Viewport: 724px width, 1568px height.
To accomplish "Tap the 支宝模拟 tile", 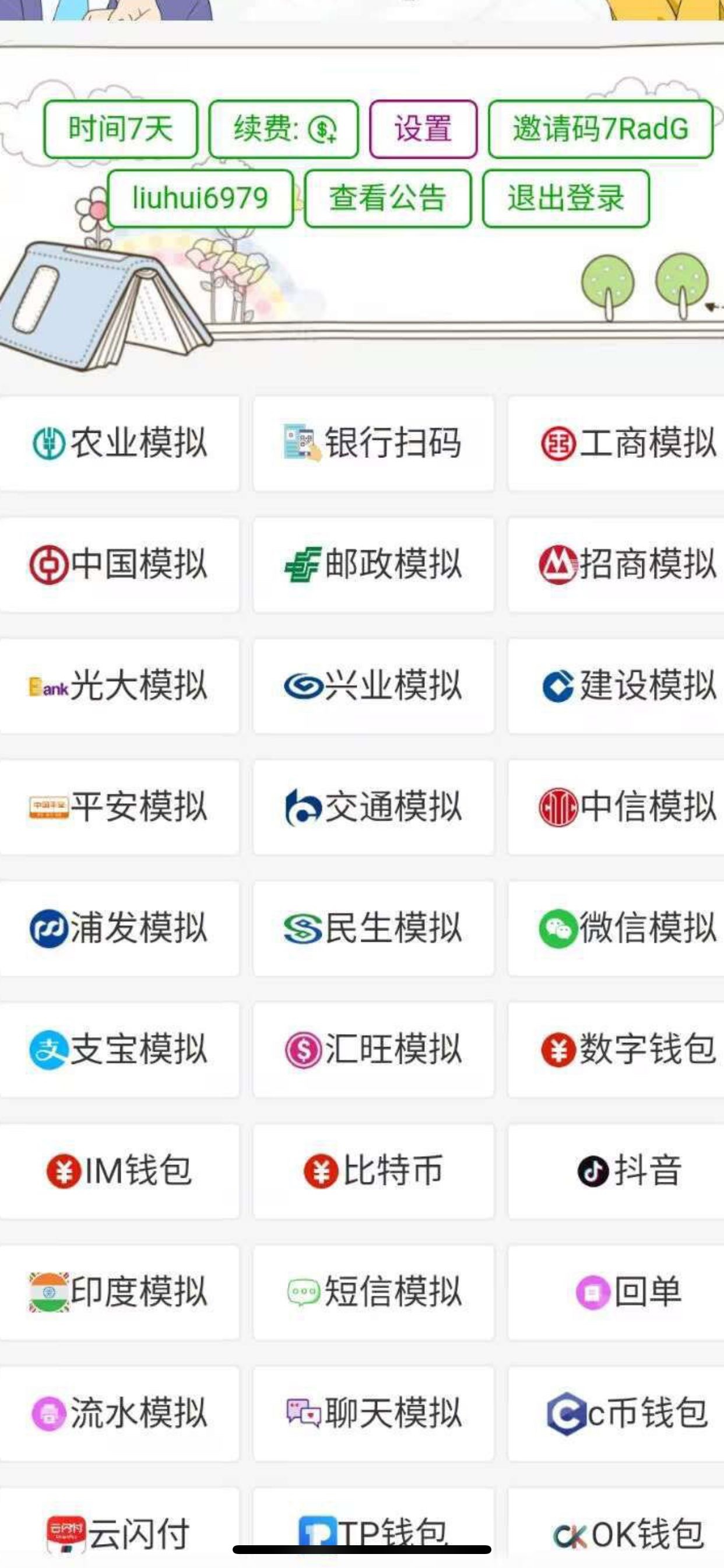I will coord(120,1049).
